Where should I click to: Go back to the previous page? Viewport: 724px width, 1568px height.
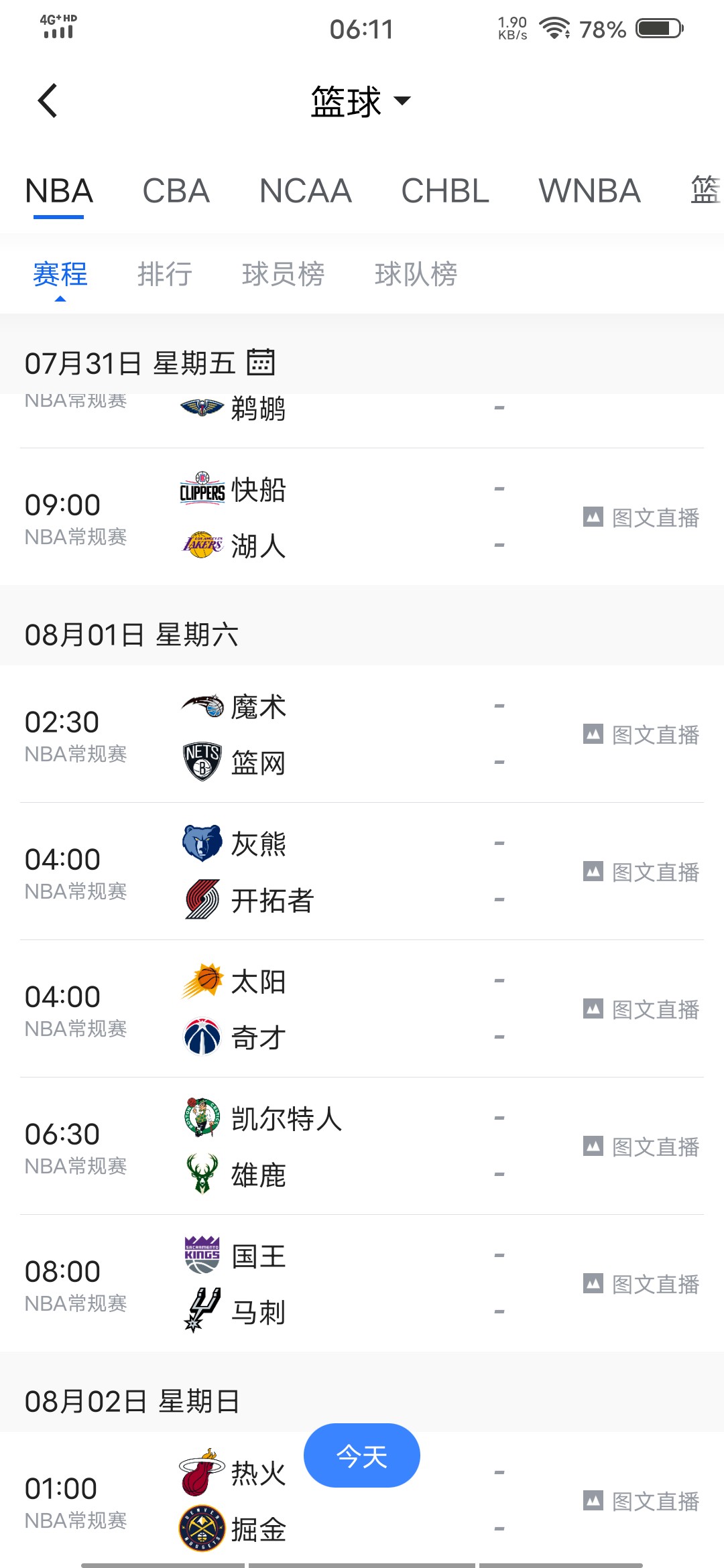48,101
